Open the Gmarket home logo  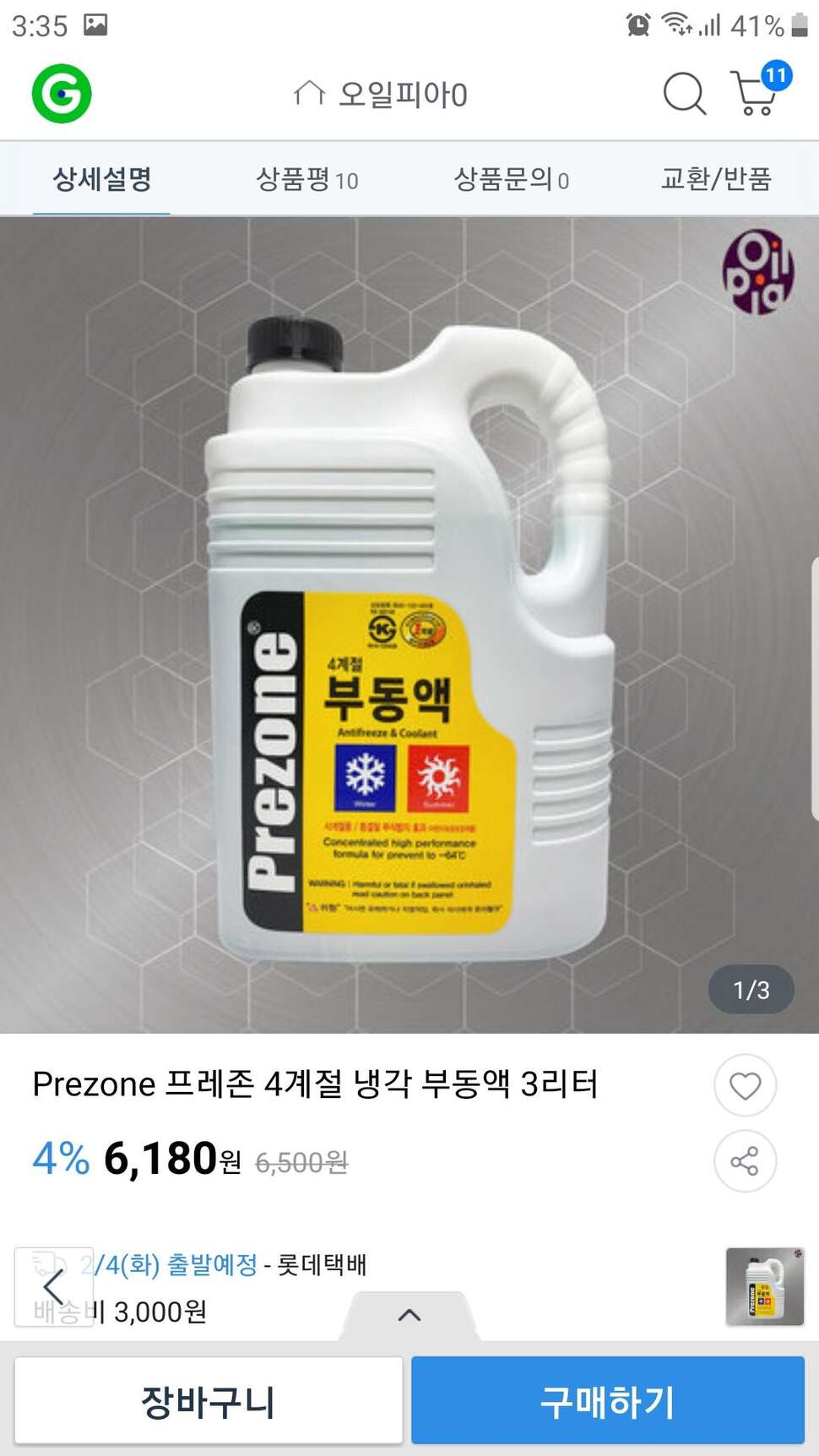(62, 94)
